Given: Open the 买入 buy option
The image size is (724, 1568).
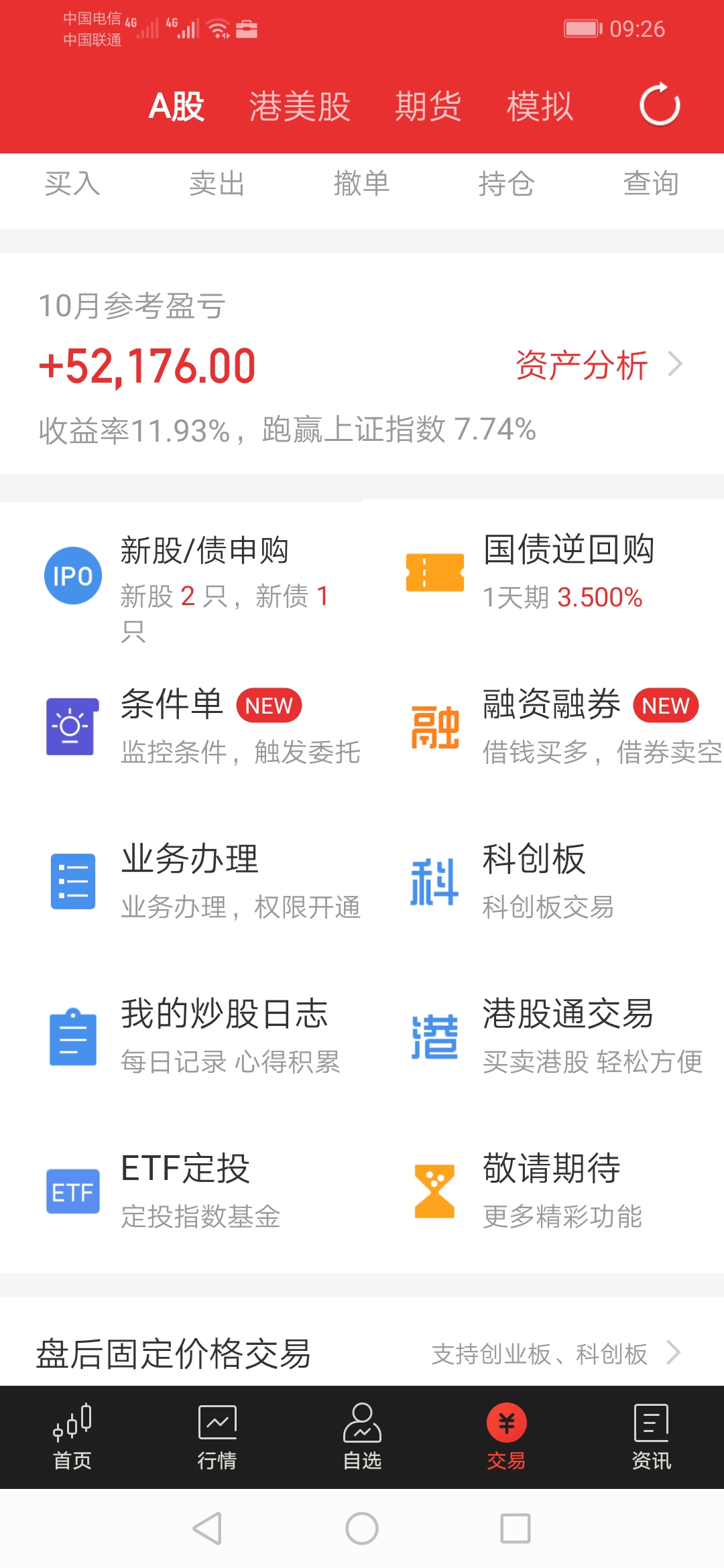Looking at the screenshot, I should pos(72,184).
